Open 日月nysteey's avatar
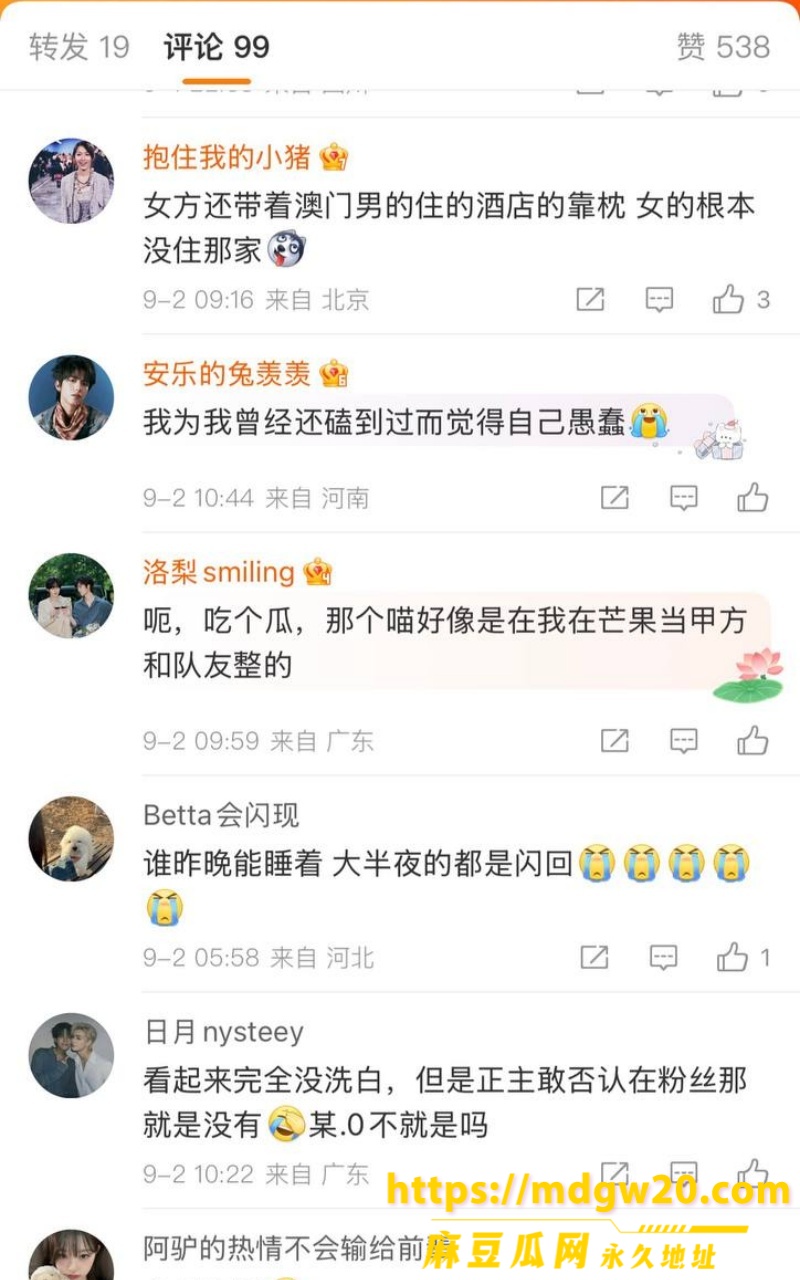 (x=71, y=1055)
